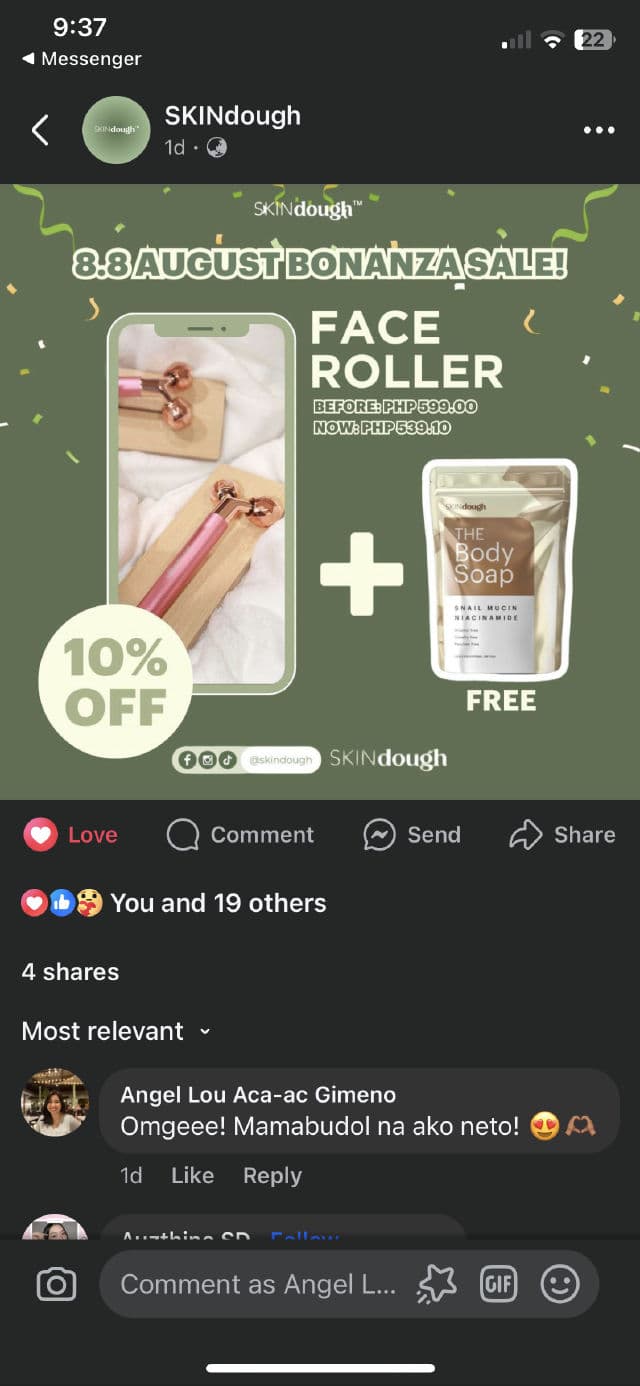The image size is (640, 1386).
Task: Open Angel Lou Aca-ac Gimeno's profile picture
Action: [x=55, y=1102]
